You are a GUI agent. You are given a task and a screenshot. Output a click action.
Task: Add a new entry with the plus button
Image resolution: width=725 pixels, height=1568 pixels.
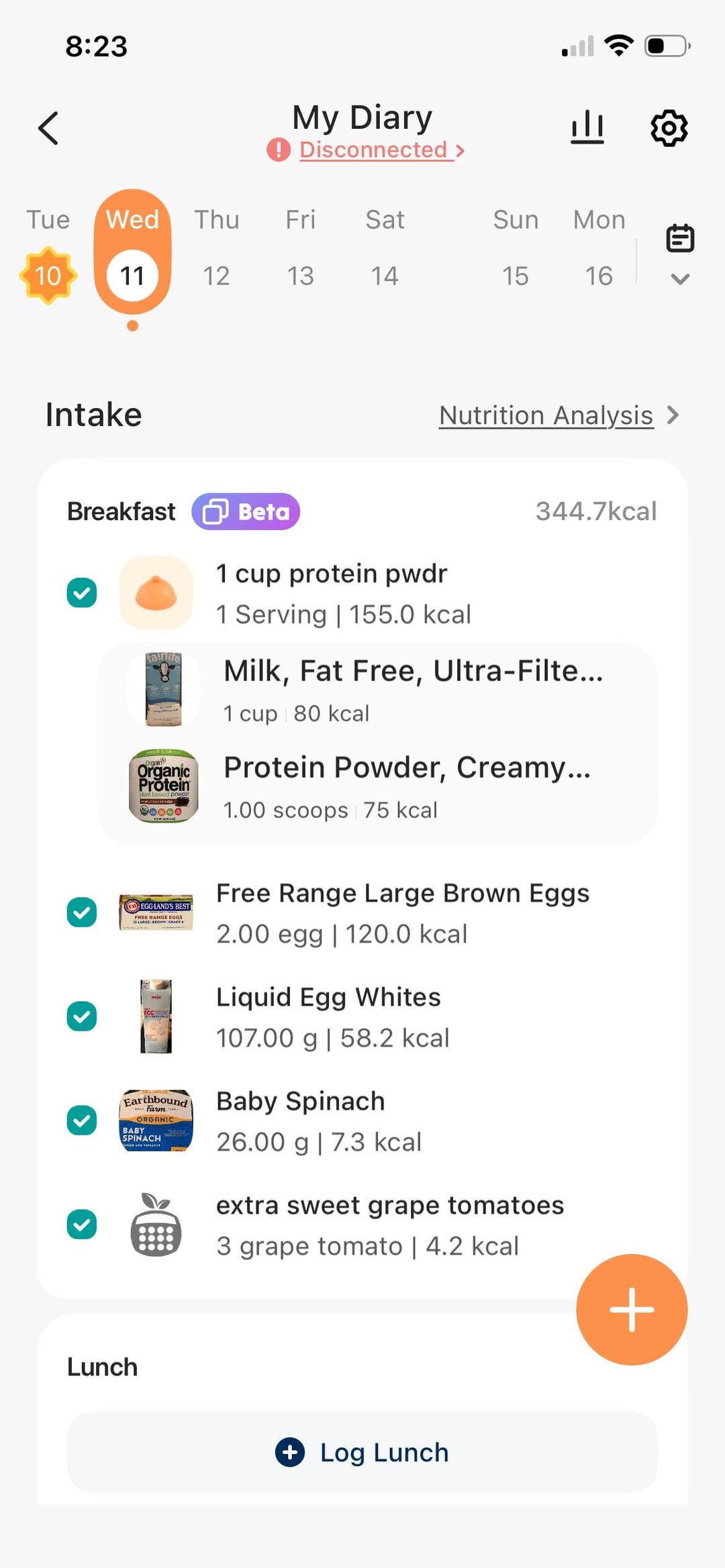632,1309
